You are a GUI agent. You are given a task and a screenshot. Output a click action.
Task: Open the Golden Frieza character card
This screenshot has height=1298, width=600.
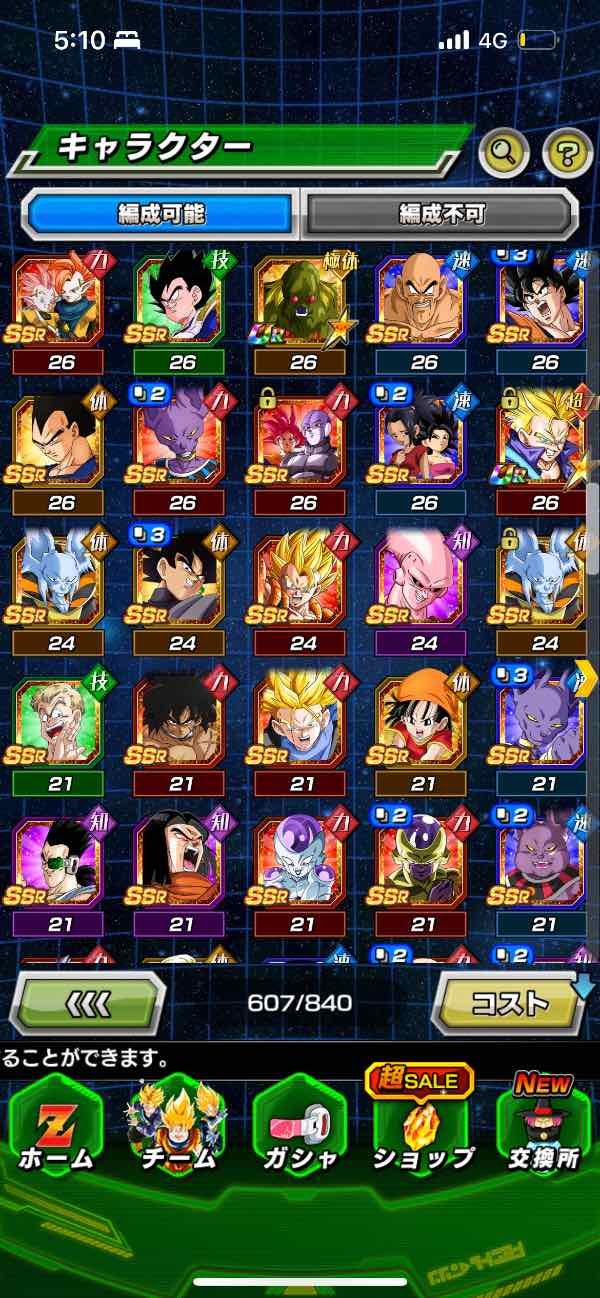tap(424, 866)
